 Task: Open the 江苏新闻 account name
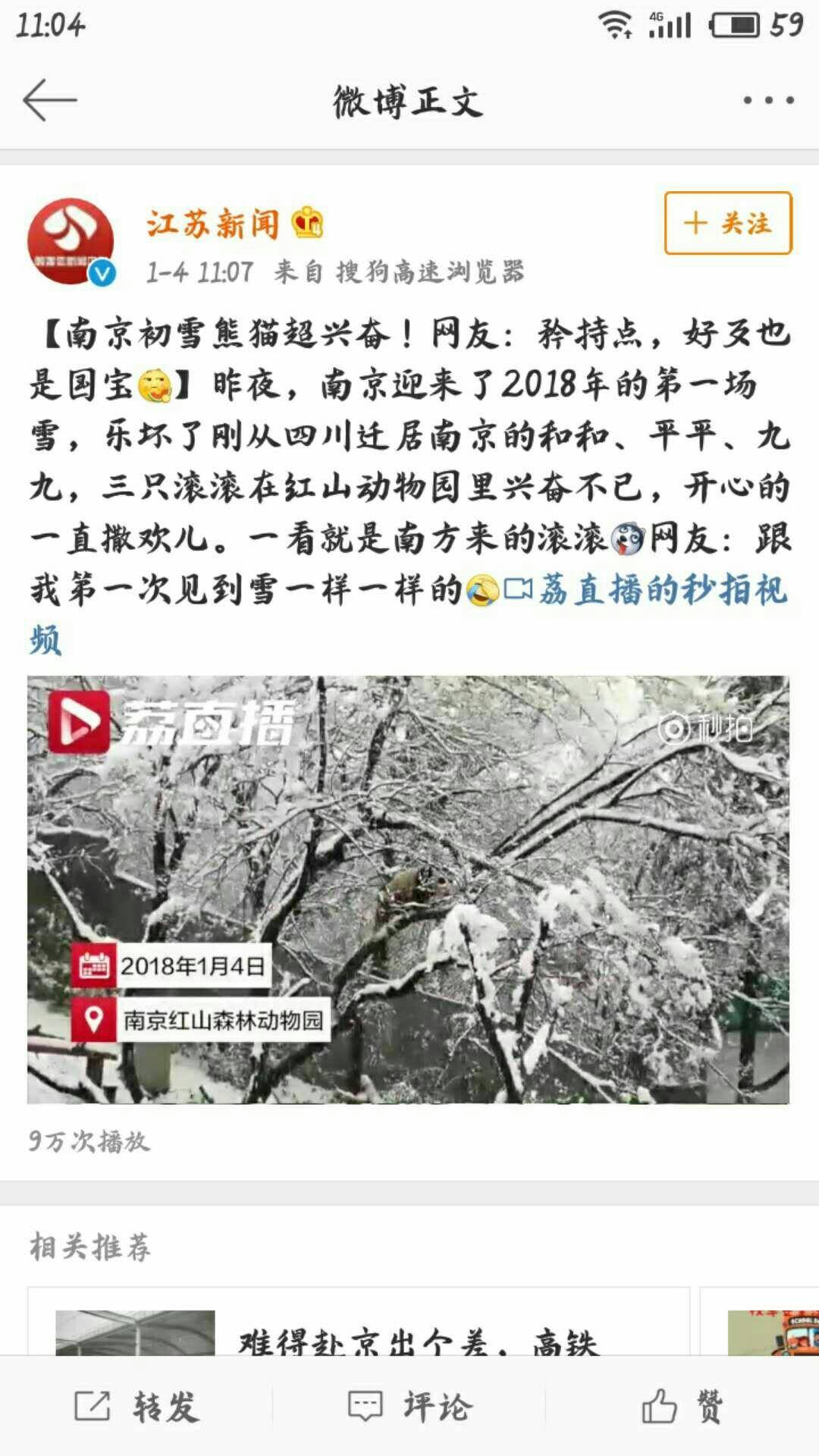213,224
